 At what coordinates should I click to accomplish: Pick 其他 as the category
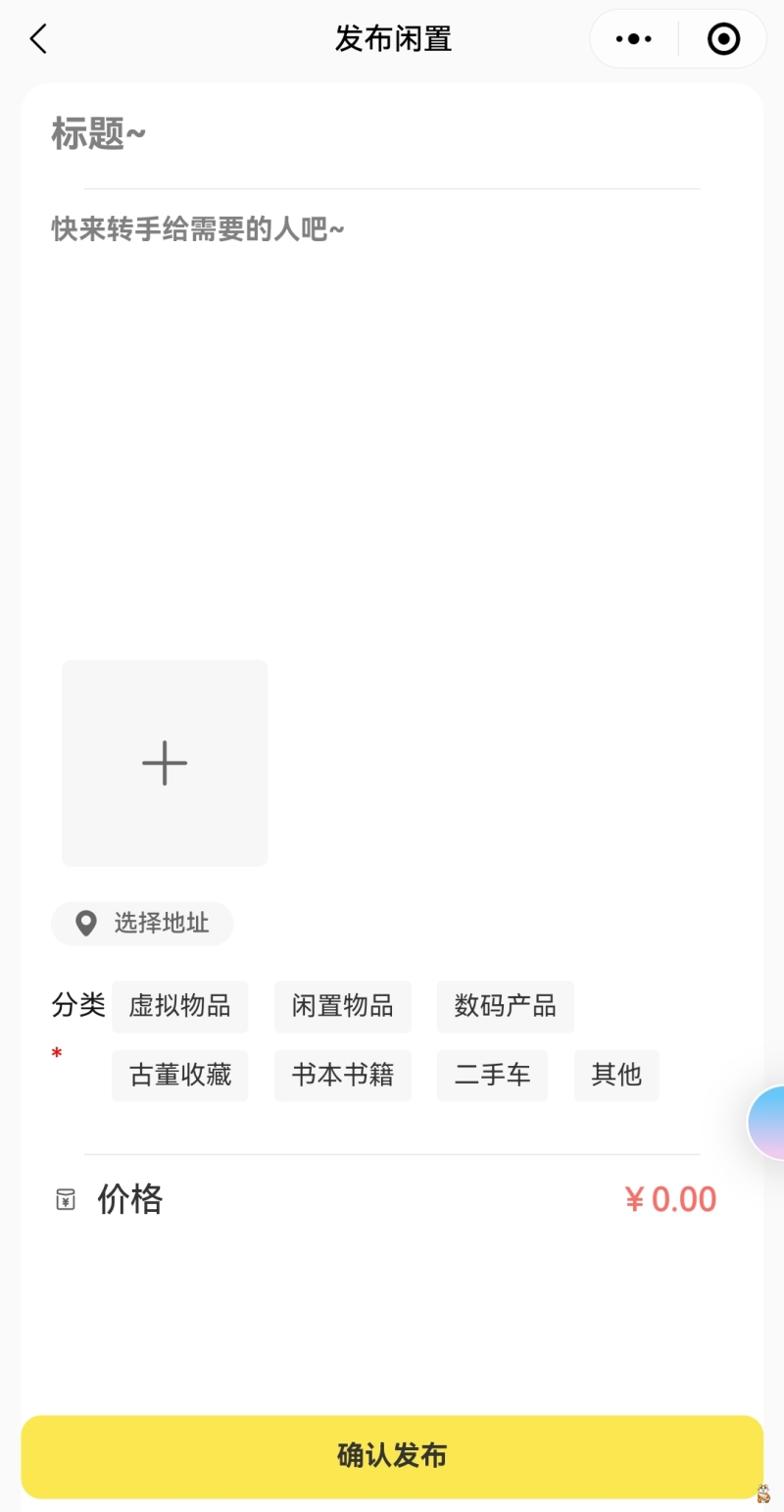pyautogui.click(x=616, y=1076)
